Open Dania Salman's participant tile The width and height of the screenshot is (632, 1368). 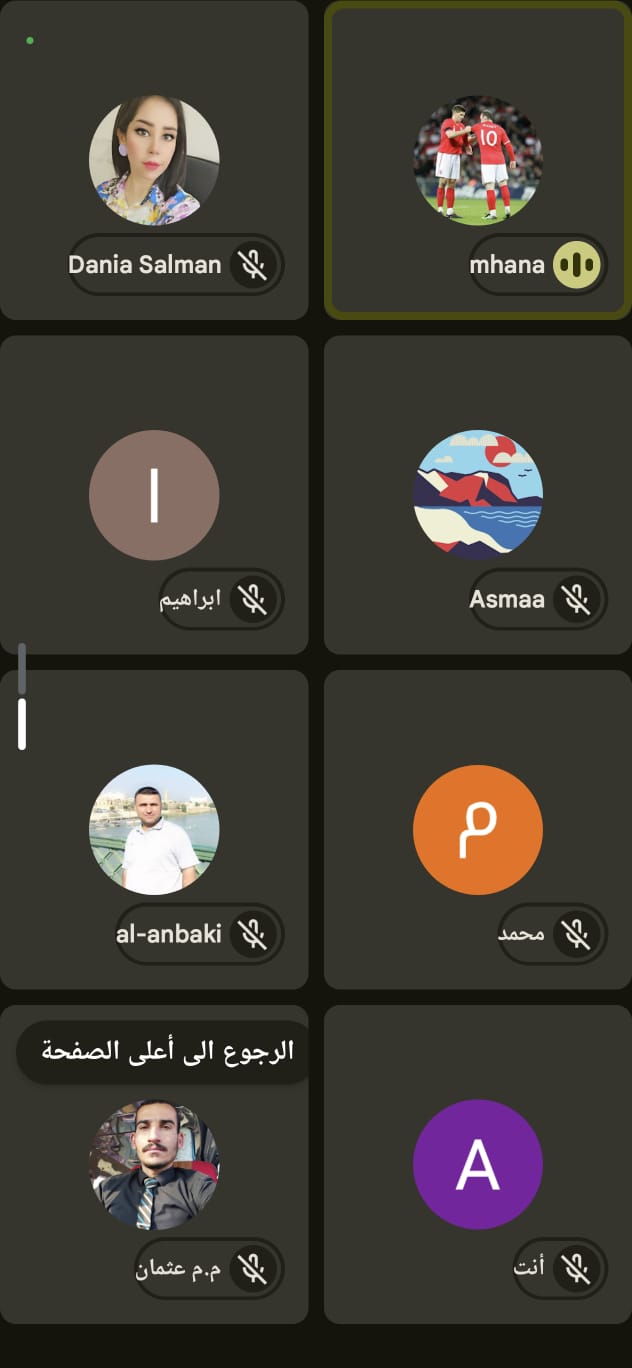(x=154, y=160)
